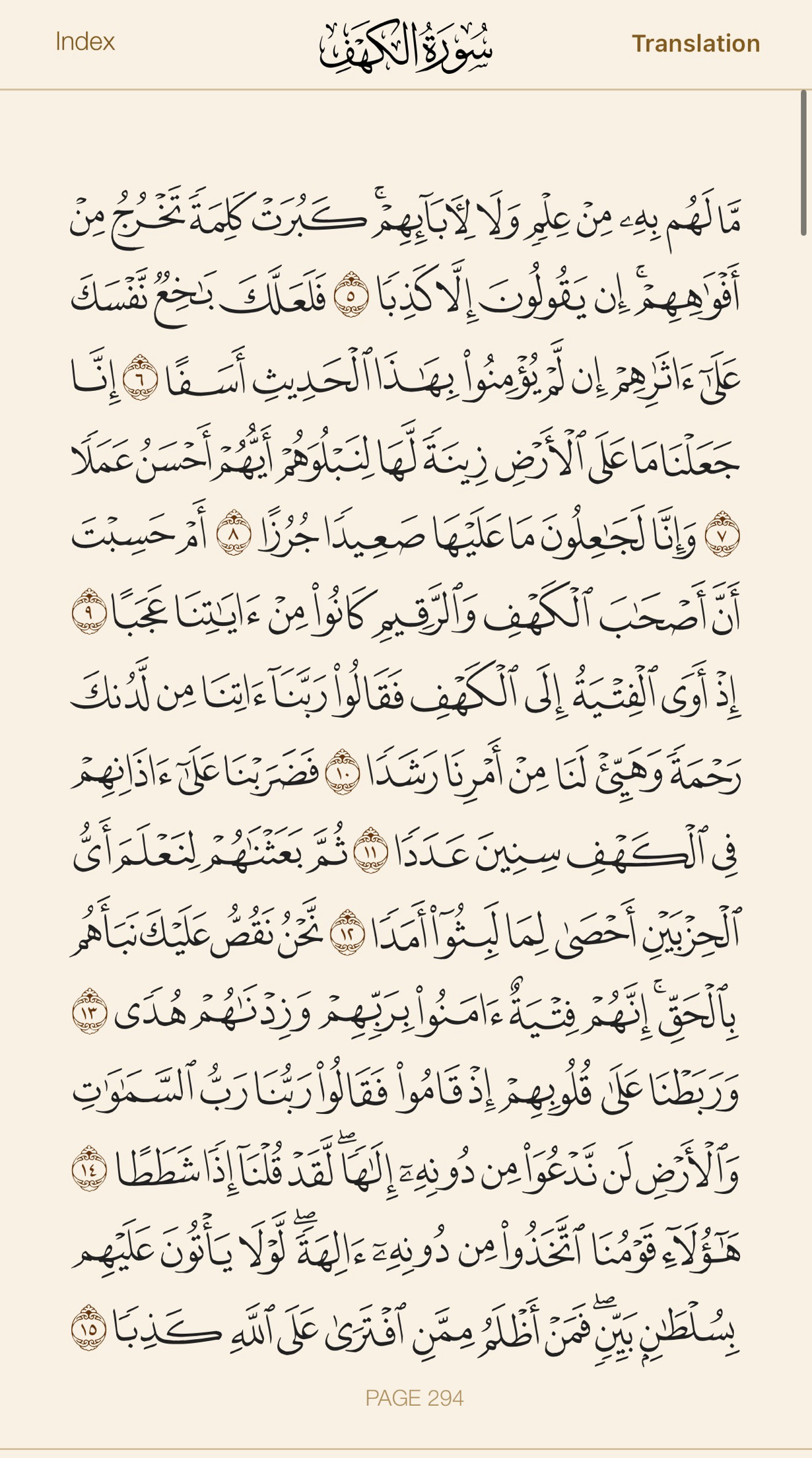Open the Index list
This screenshot has height=1458, width=812.
(x=85, y=42)
